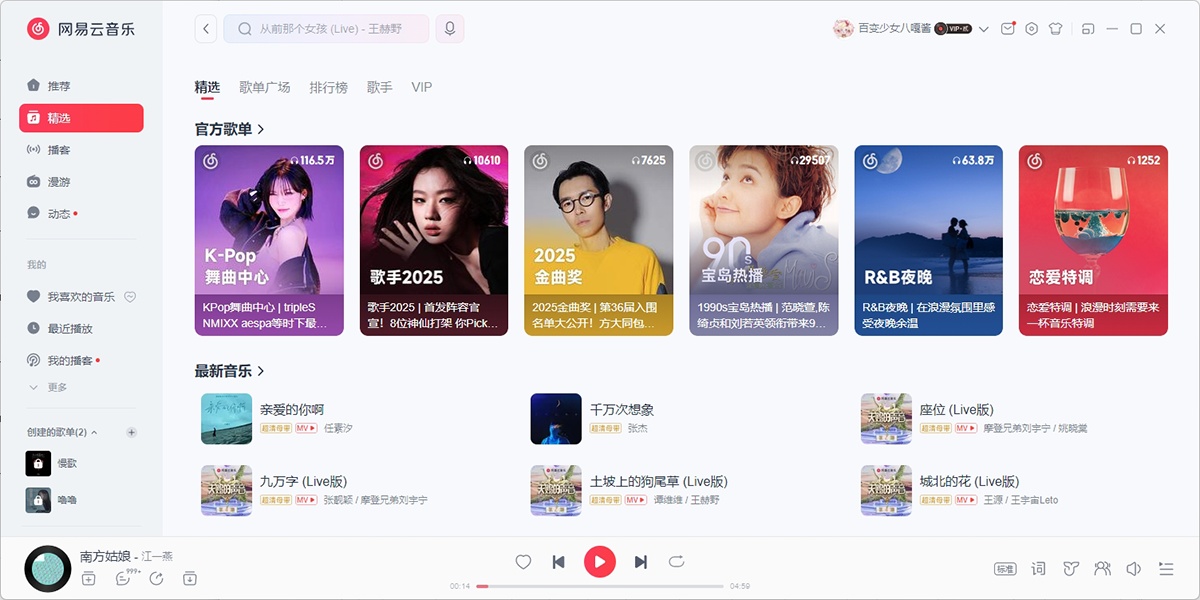Open the 恋爱特调 playlist card
Viewport: 1200px width, 600px height.
[x=1093, y=240]
